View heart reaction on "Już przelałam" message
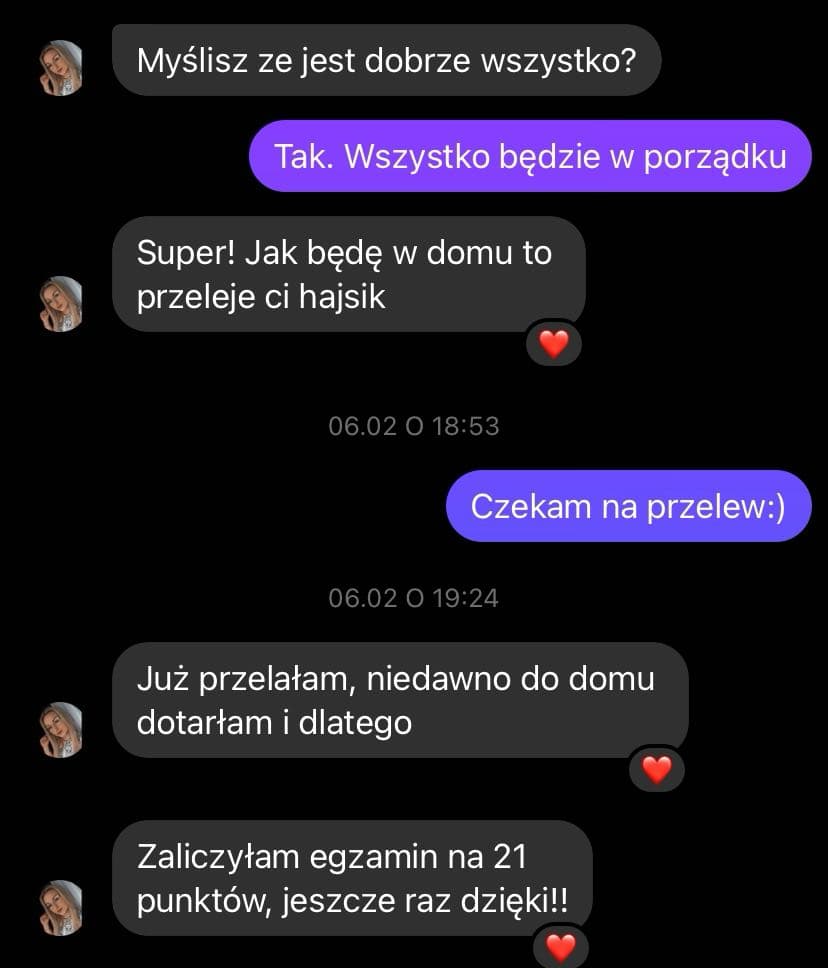828x968 pixels. point(656,769)
